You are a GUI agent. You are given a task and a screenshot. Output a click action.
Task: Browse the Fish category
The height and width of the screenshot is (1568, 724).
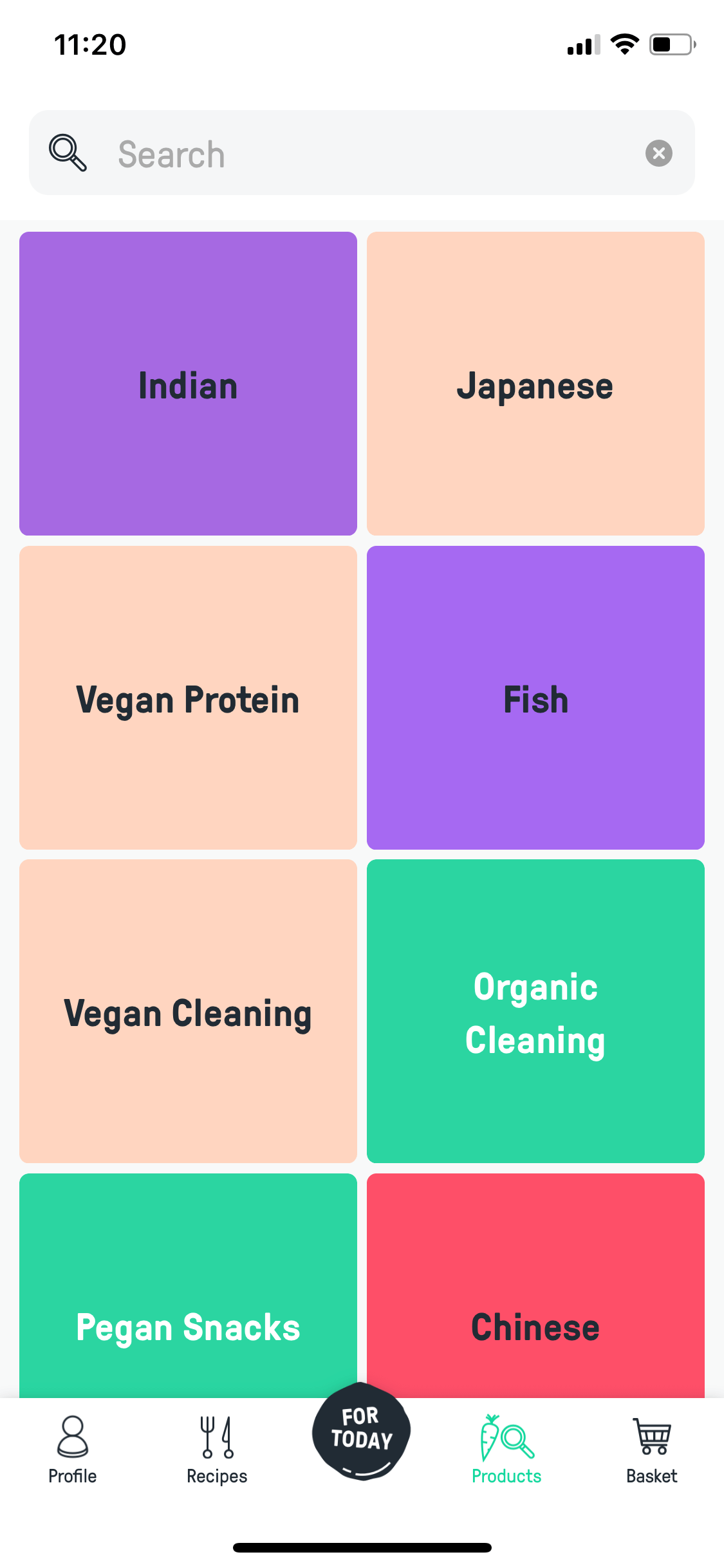(535, 698)
